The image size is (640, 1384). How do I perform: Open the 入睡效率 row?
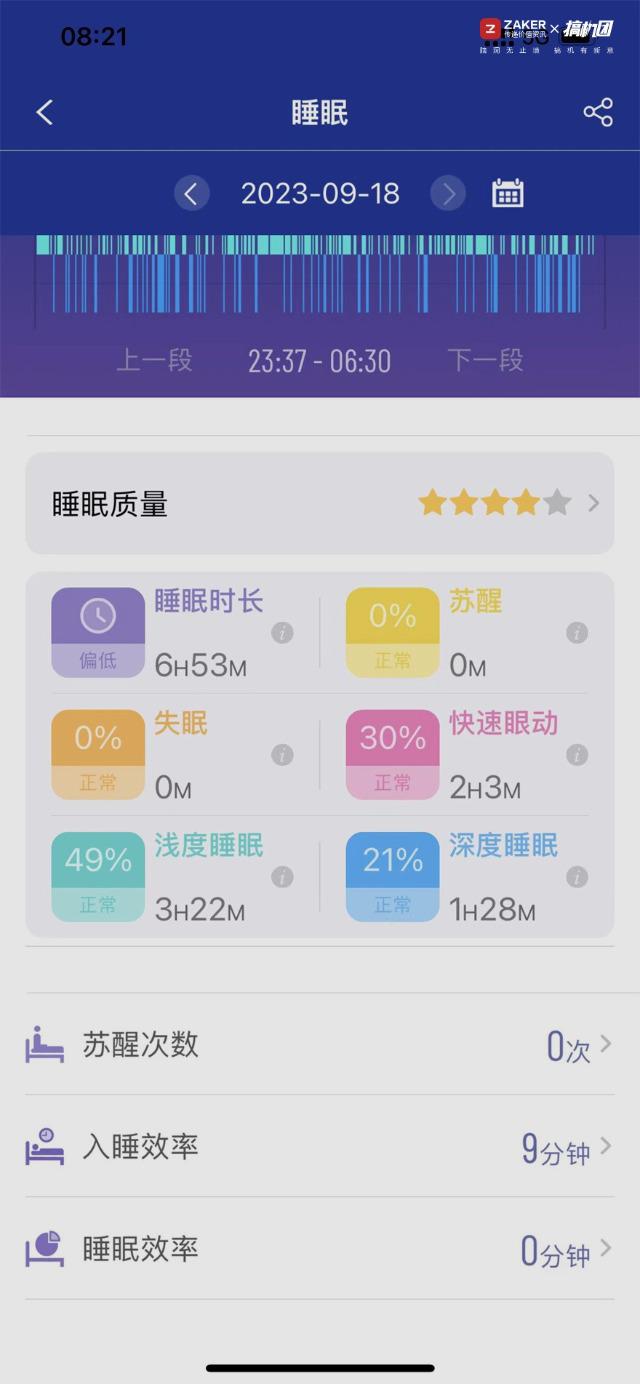(x=319, y=1147)
